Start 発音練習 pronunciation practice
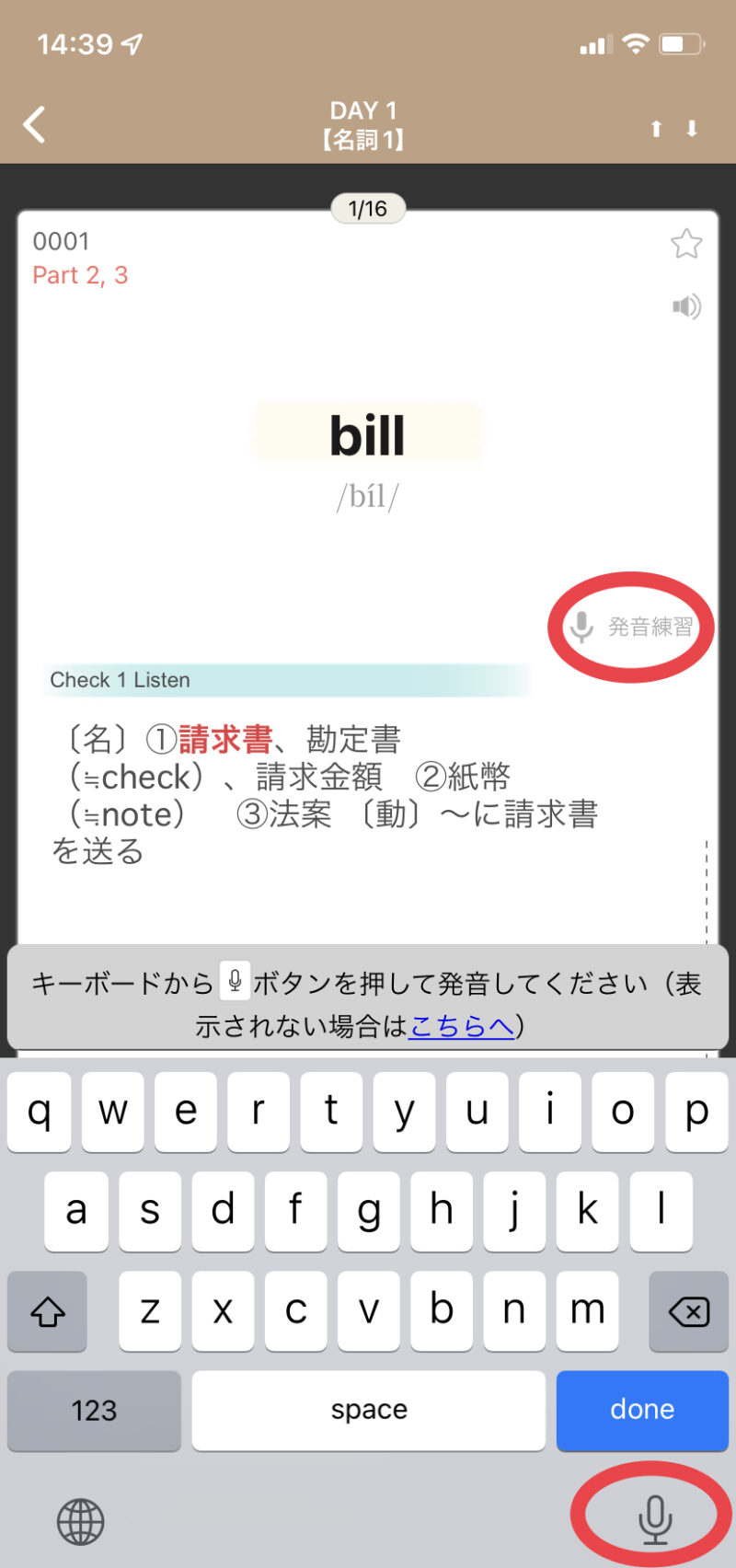Viewport: 736px width, 1568px height. tap(633, 627)
